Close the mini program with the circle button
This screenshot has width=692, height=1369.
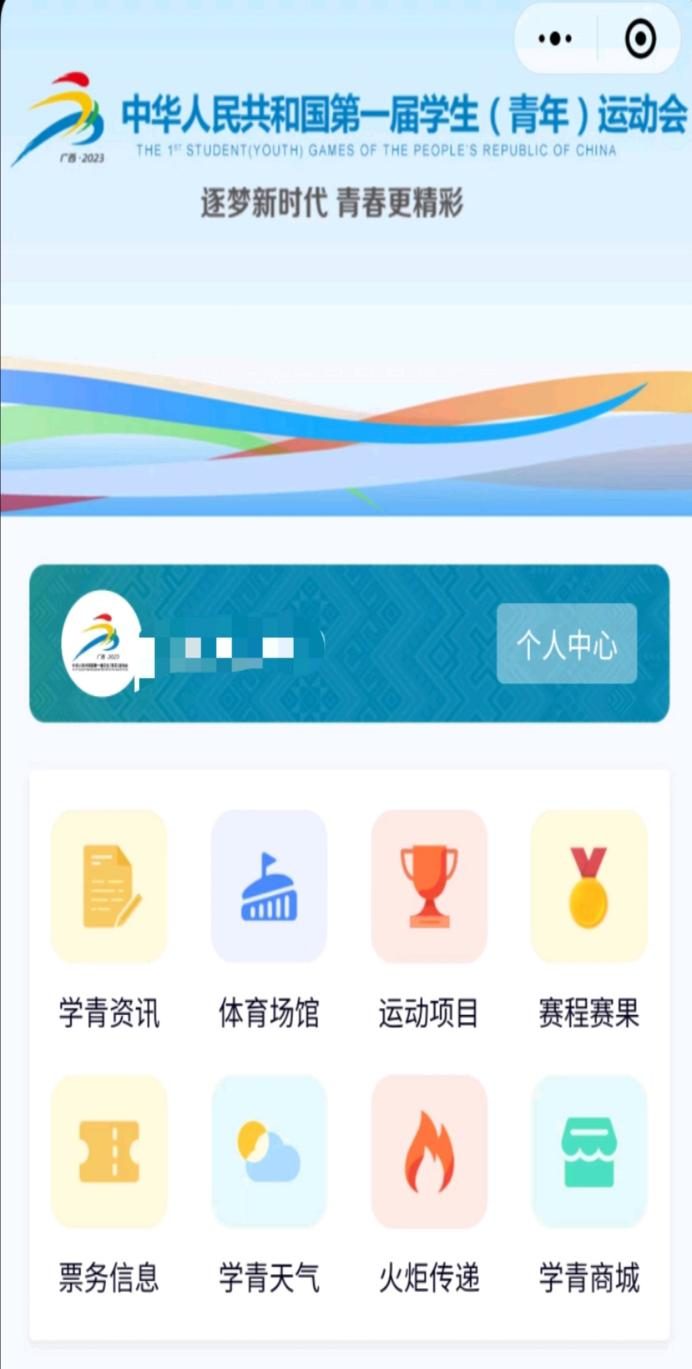coord(640,39)
